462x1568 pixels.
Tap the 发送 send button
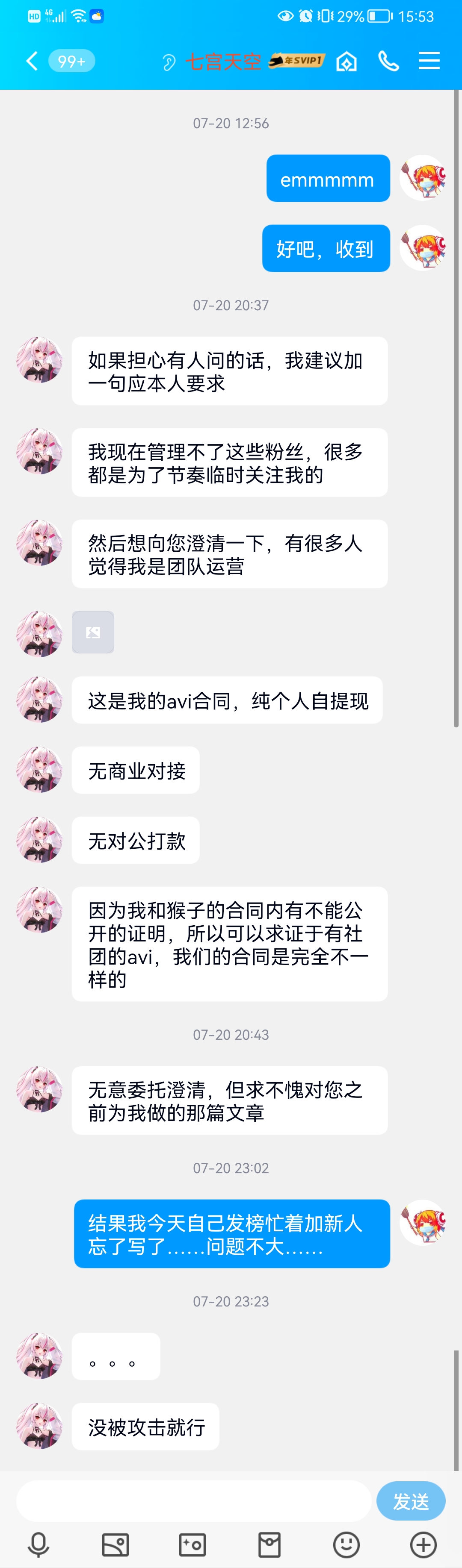pos(410,1502)
